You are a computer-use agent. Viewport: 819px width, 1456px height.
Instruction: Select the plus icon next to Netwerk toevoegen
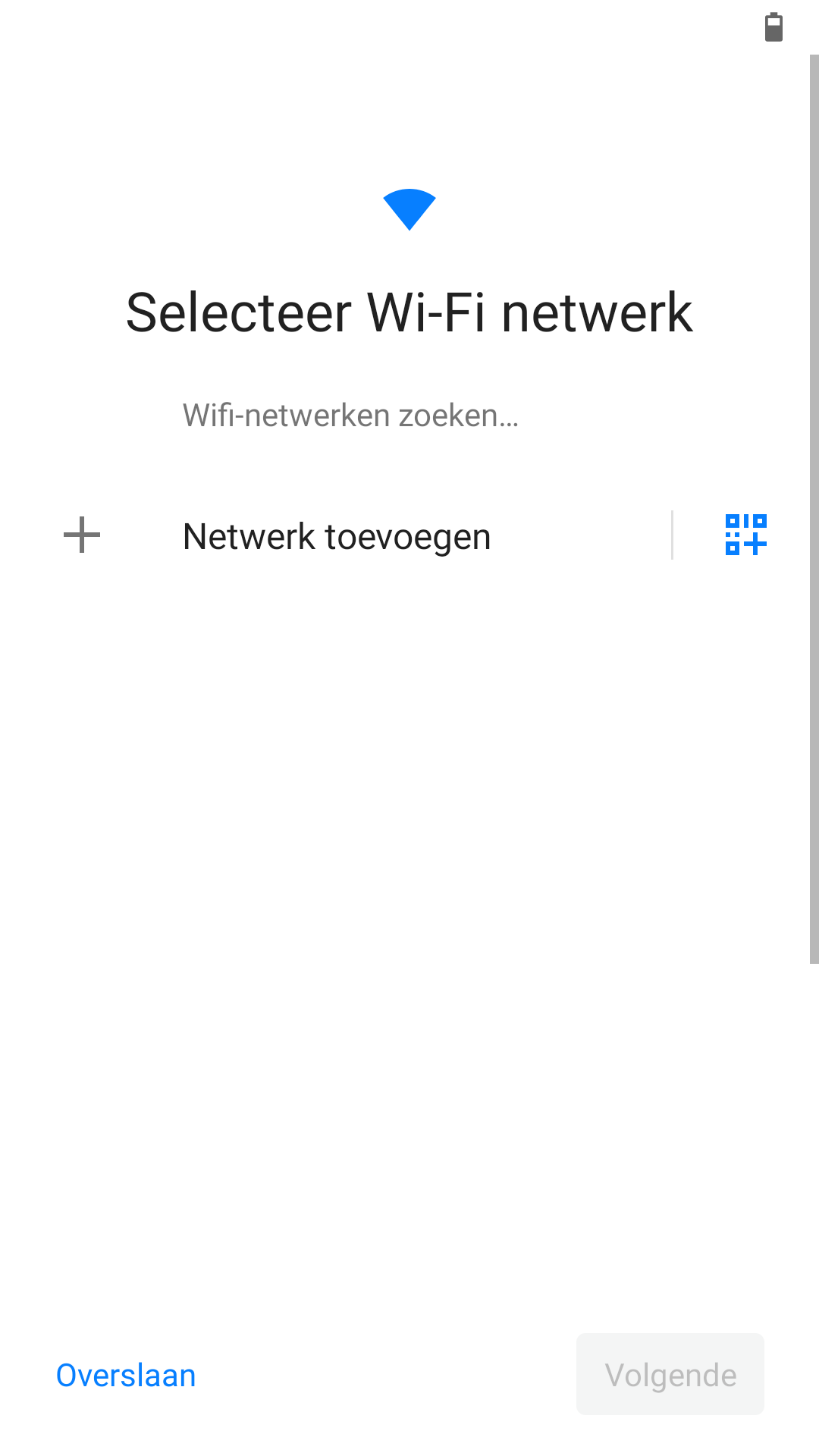81,535
